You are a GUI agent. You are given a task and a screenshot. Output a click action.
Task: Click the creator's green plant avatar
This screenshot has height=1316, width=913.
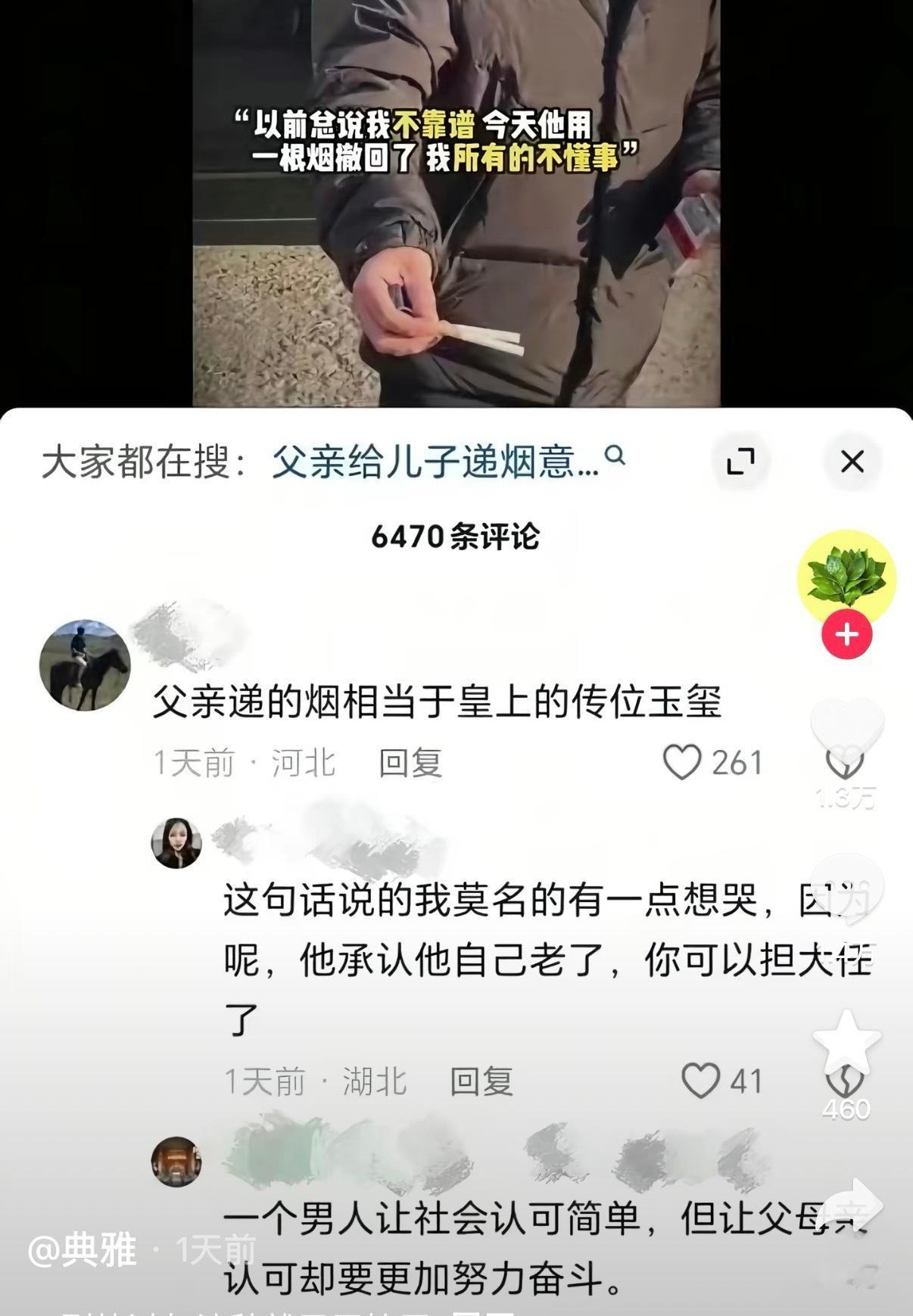pos(849,580)
